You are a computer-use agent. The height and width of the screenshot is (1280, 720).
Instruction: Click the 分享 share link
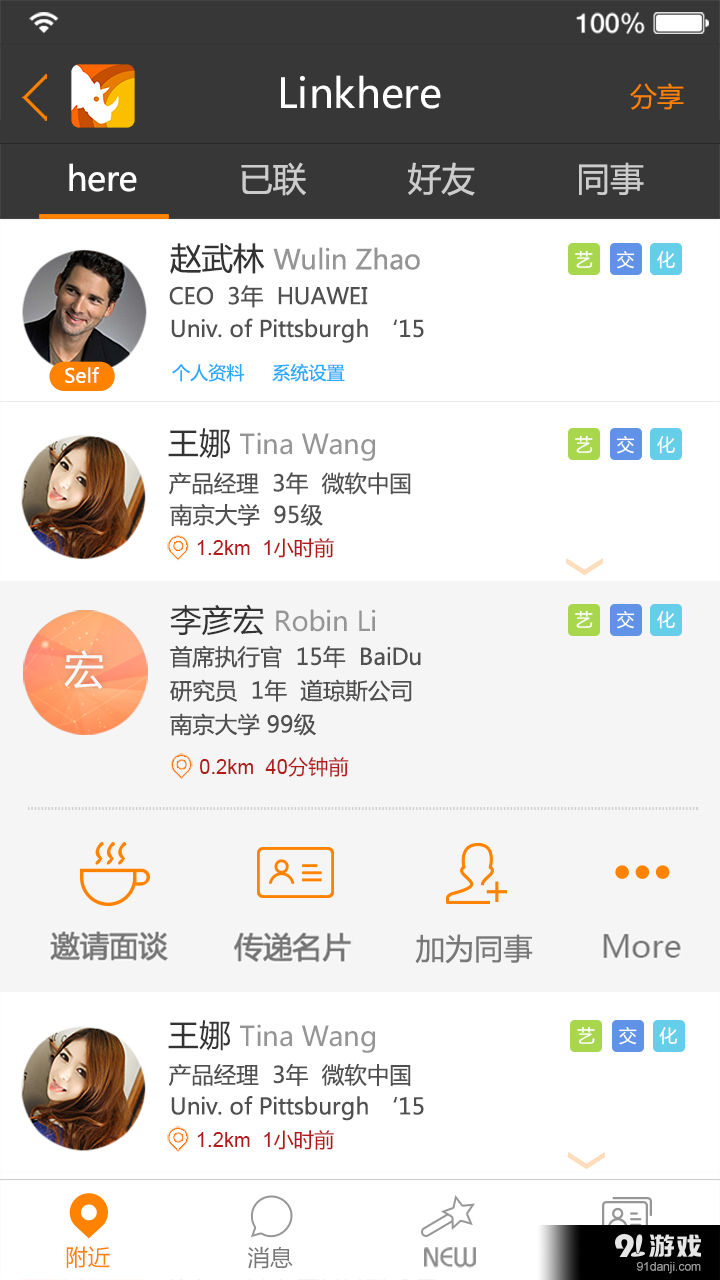pos(656,96)
